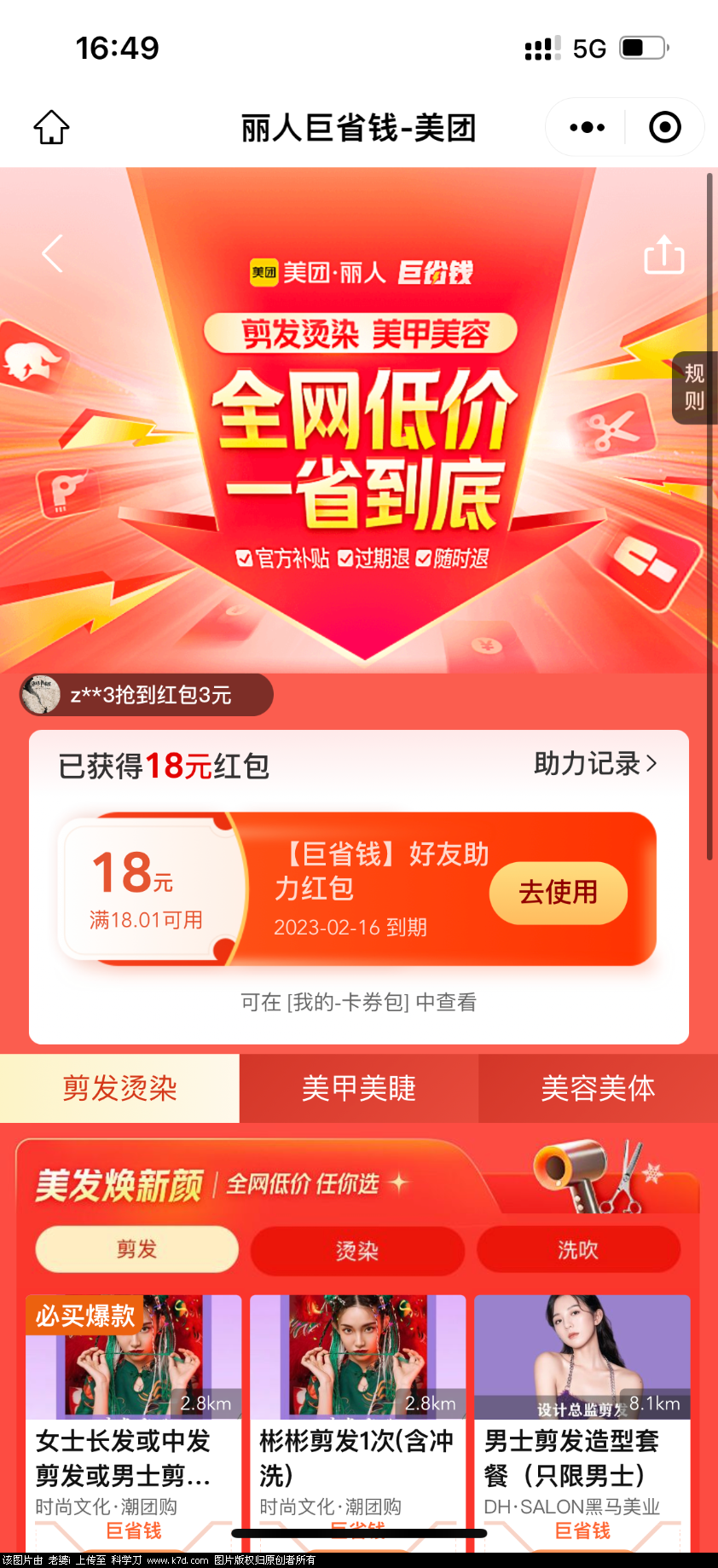Close the mini program via circle icon

click(664, 128)
